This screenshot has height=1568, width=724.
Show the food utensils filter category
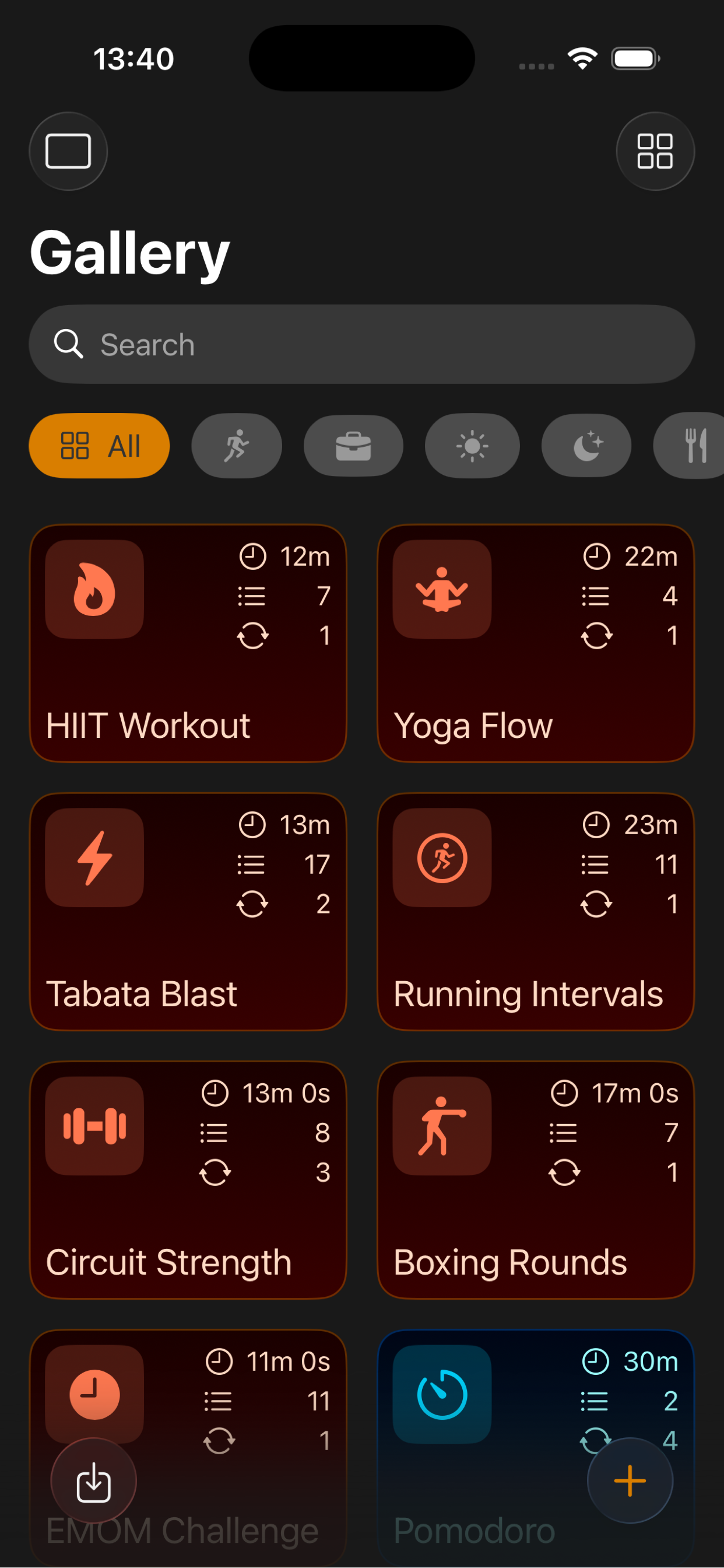point(694,445)
